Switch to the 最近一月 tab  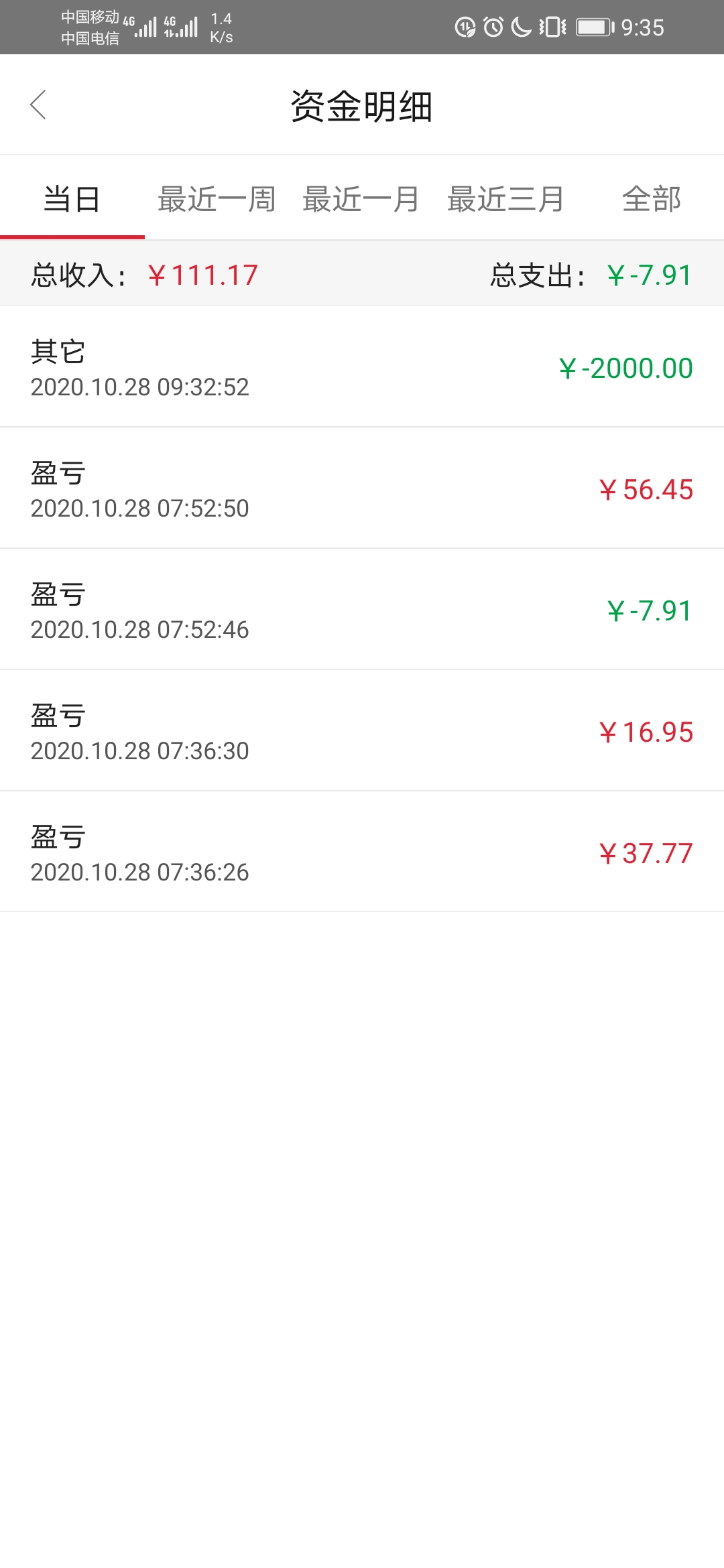361,199
